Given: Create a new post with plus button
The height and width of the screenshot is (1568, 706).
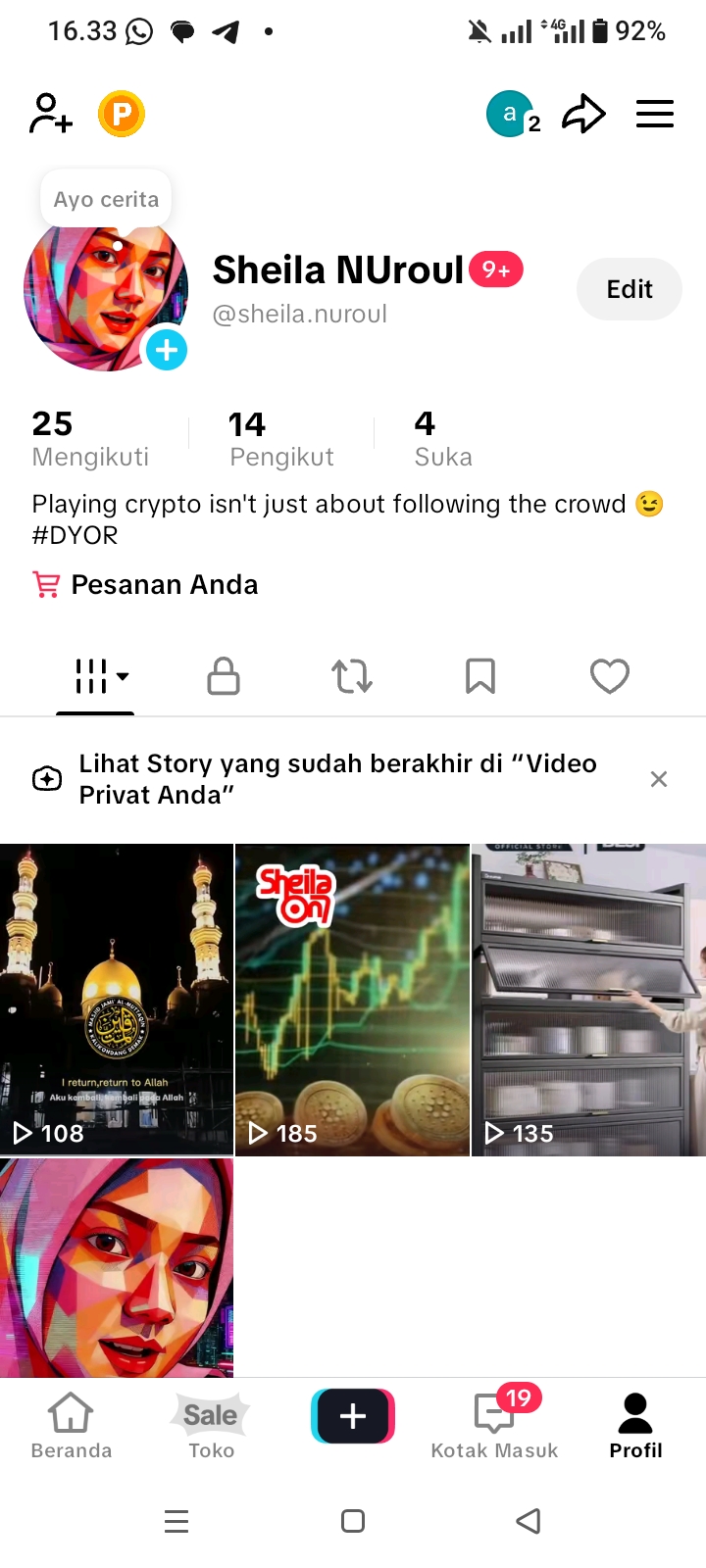Looking at the screenshot, I should pyautogui.click(x=353, y=1416).
